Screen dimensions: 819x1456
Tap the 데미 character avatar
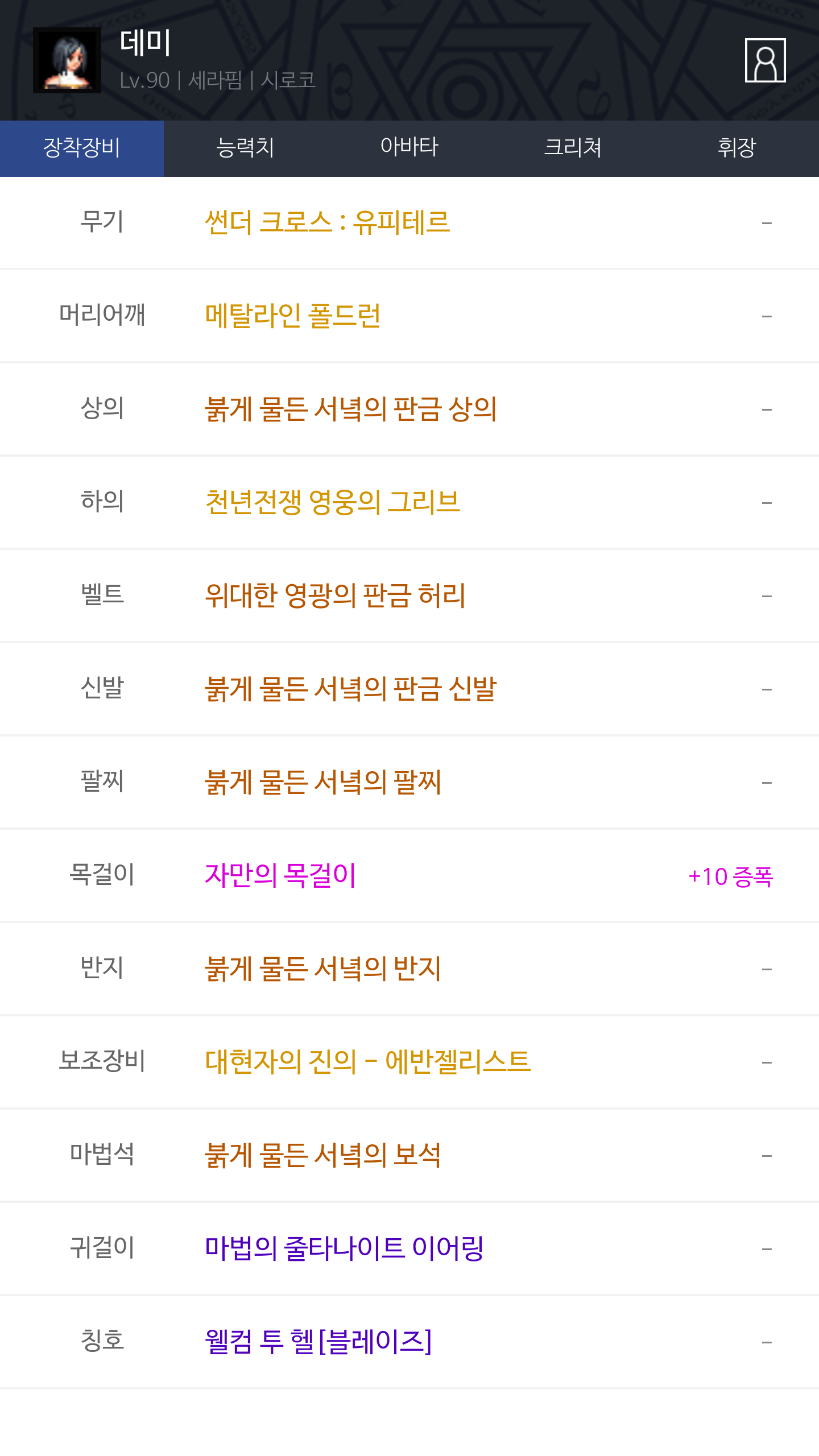tap(67, 60)
